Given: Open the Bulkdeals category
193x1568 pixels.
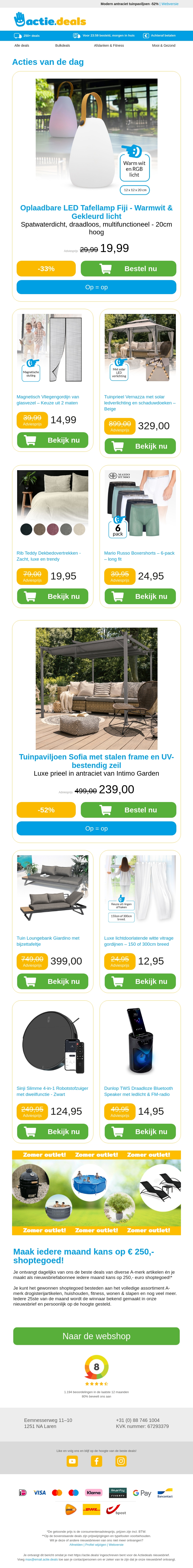Looking at the screenshot, I should (x=62, y=45).
